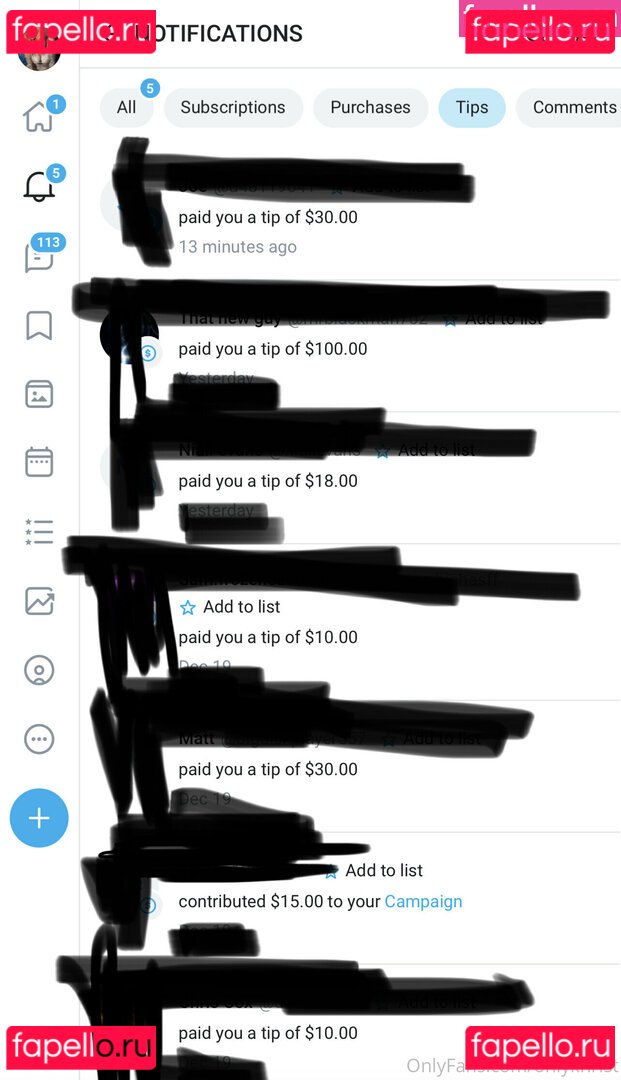Open the calendar queue icon
This screenshot has height=1080, width=621.
pyautogui.click(x=39, y=462)
